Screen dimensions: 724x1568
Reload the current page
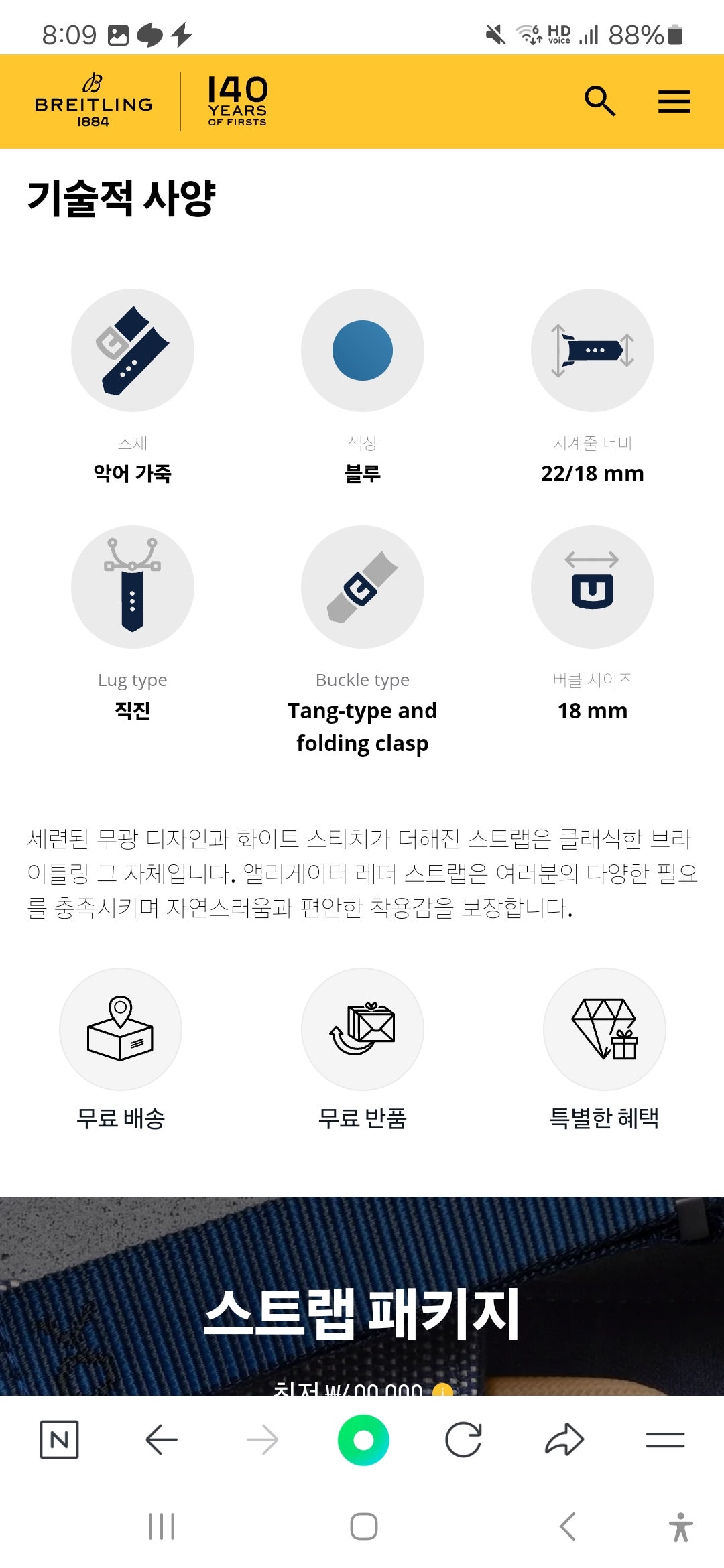tap(463, 1439)
